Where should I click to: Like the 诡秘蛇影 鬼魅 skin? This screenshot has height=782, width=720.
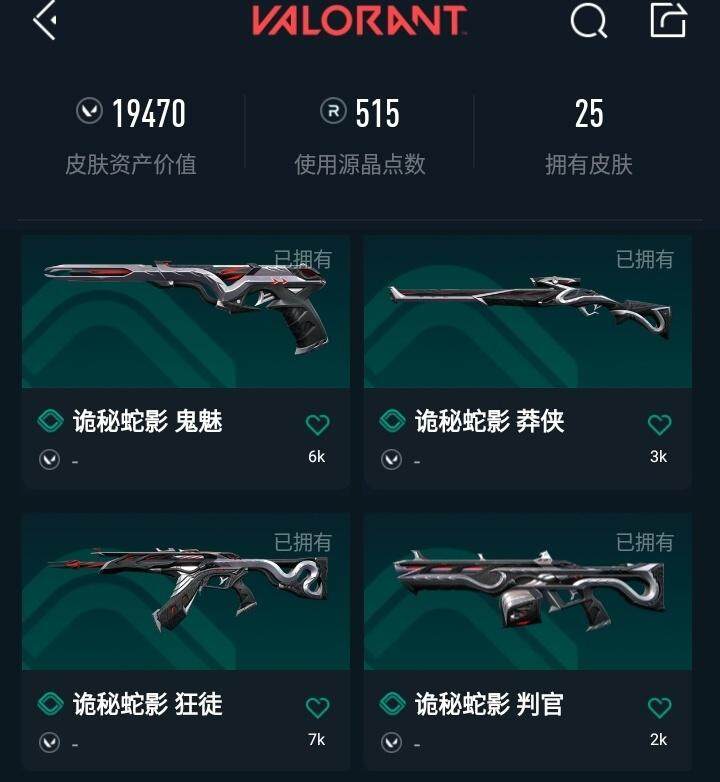(317, 425)
